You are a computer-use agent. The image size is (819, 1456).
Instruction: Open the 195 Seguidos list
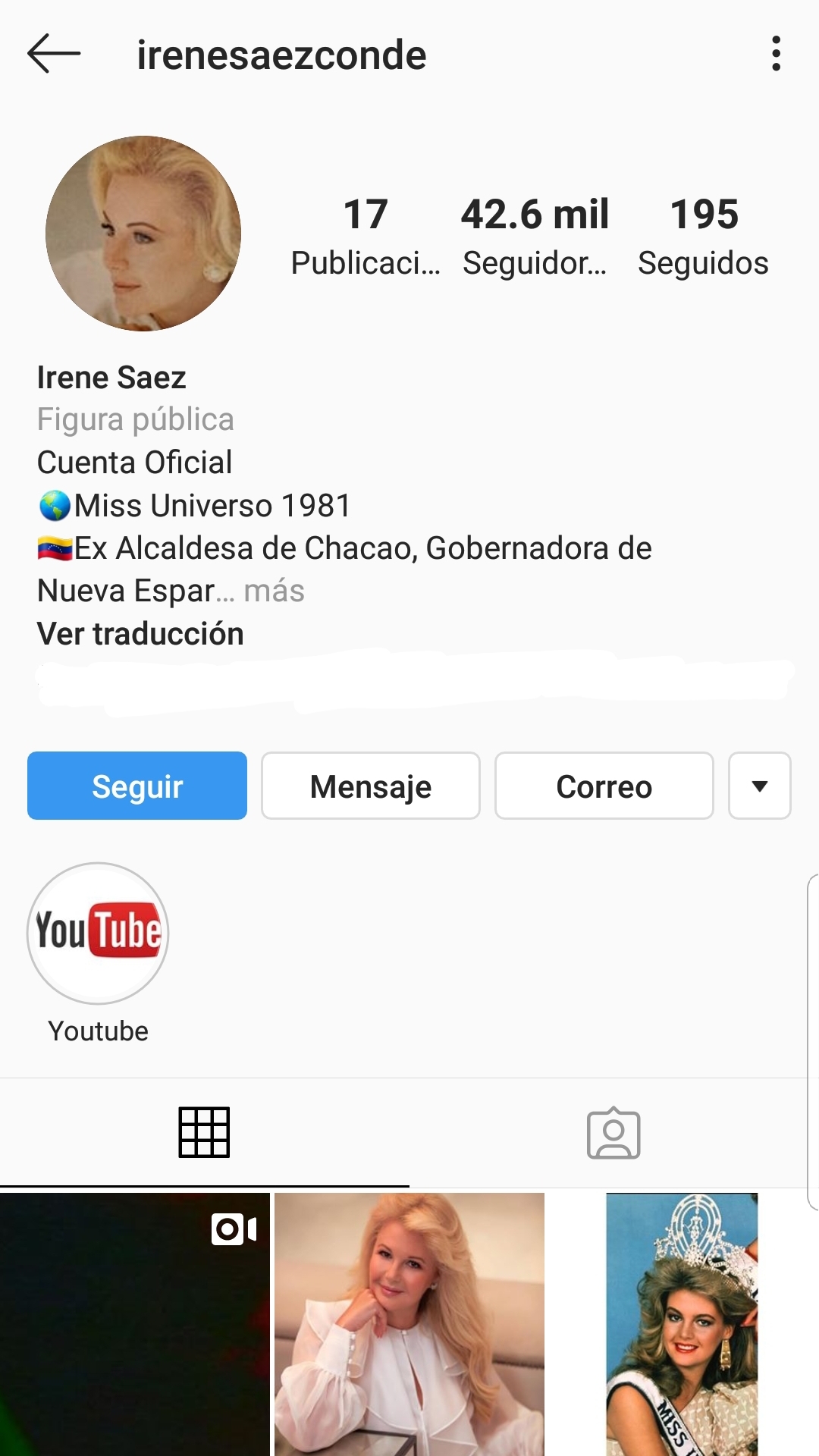coord(703,235)
